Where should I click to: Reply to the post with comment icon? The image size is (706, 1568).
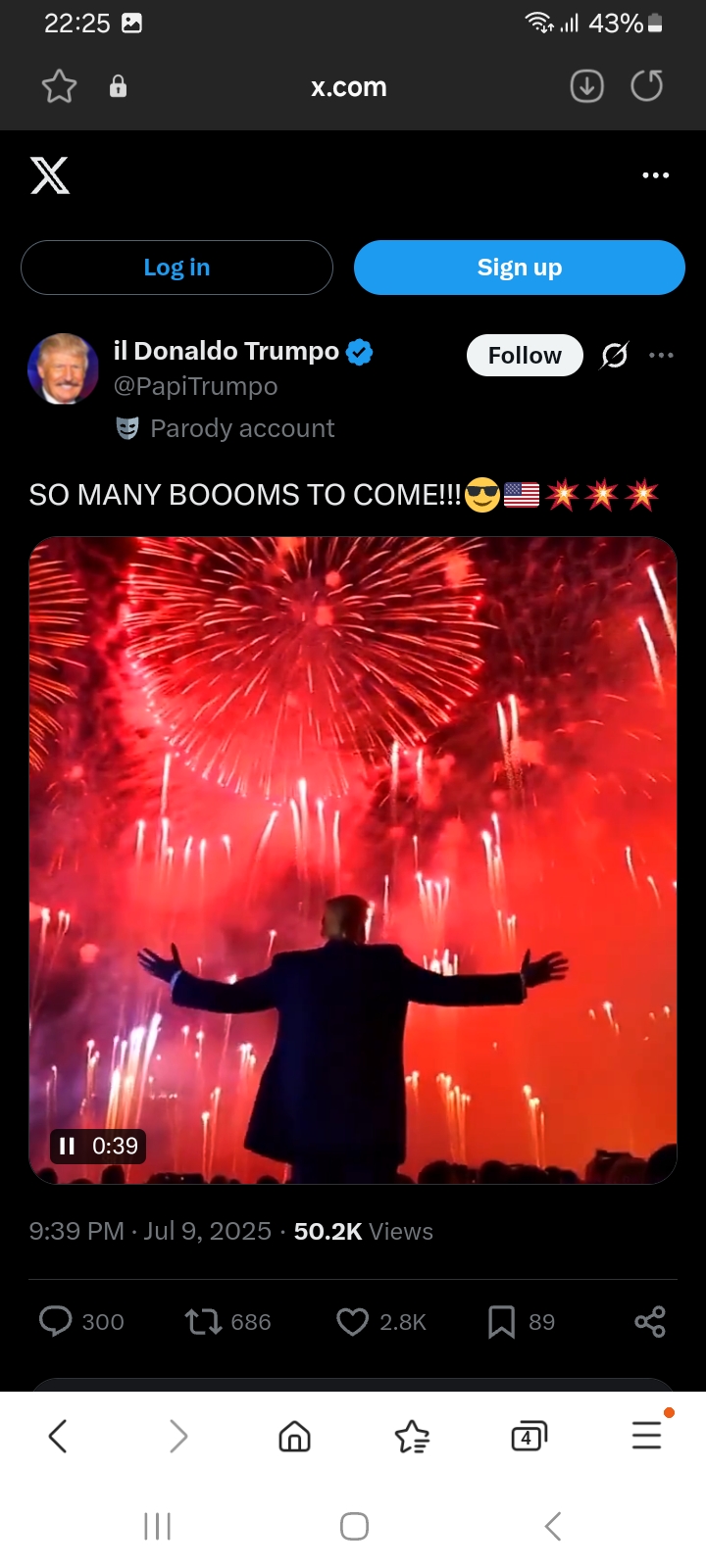coord(55,1321)
